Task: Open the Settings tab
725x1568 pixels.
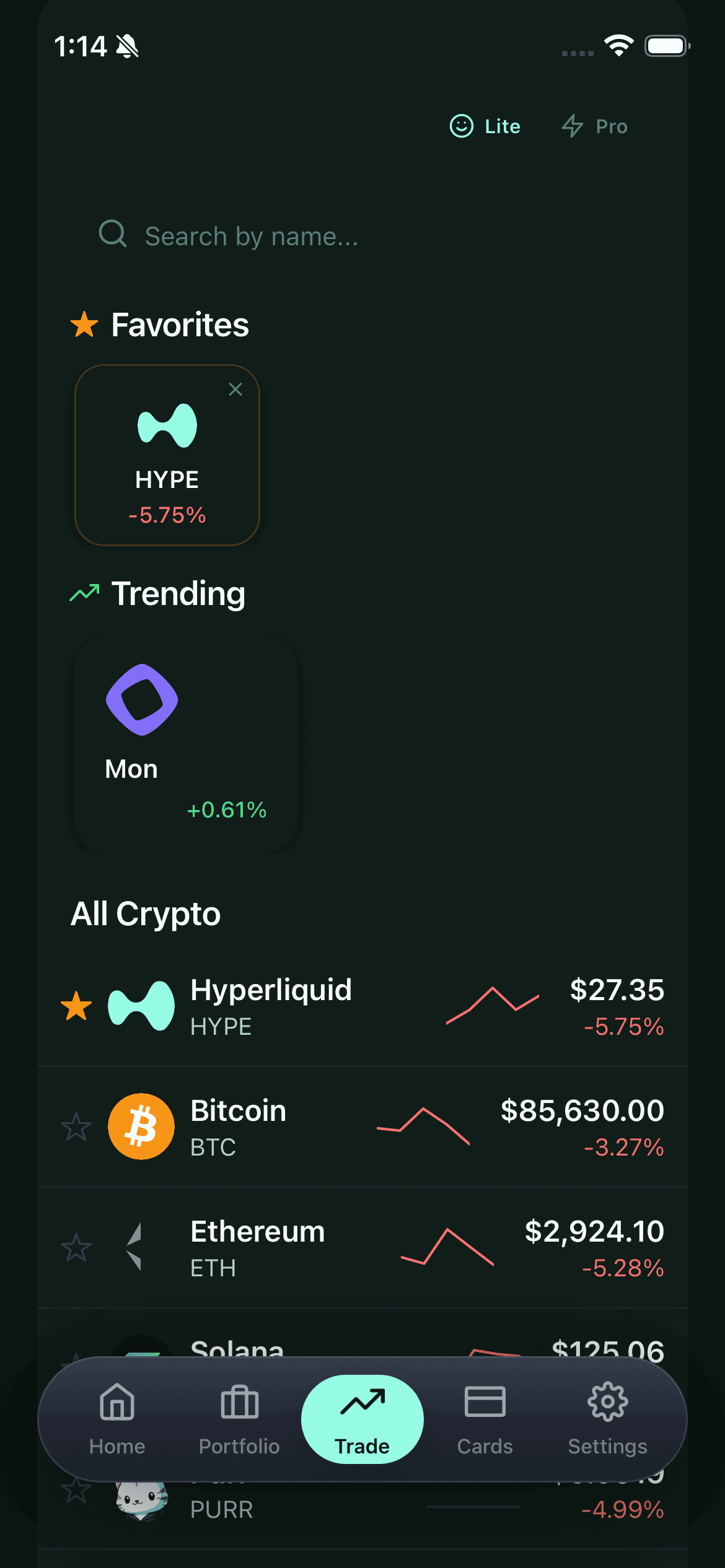Action: (607, 1419)
